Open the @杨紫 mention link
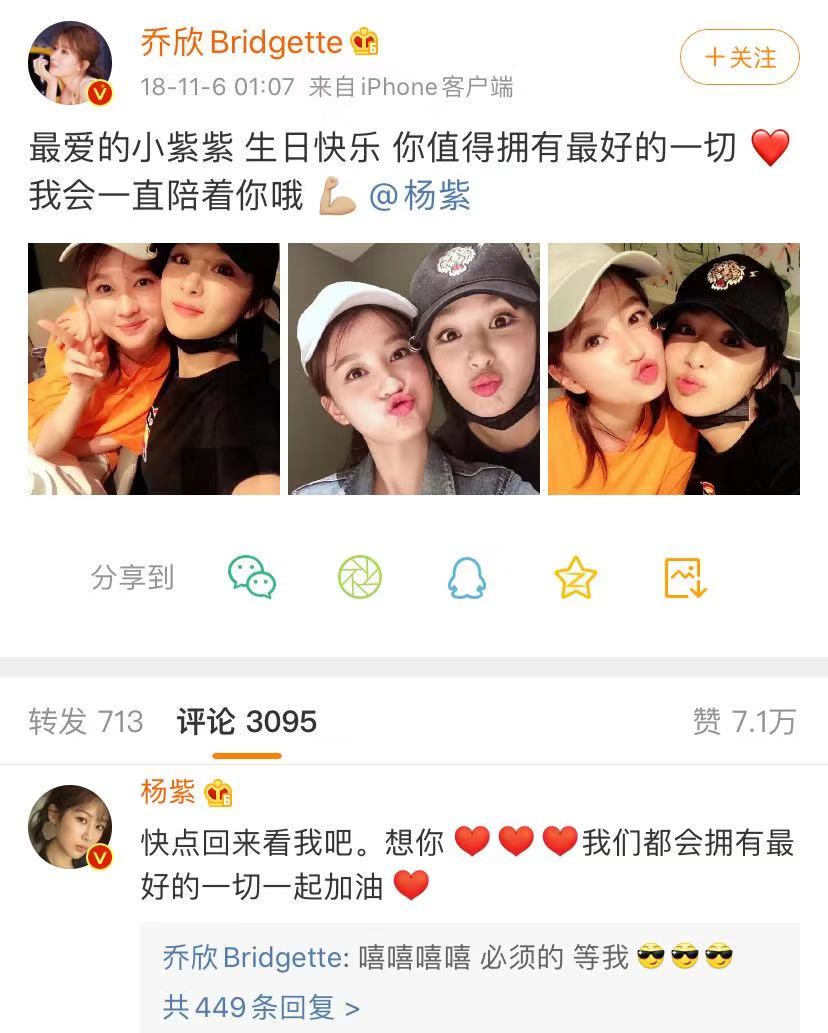The height and width of the screenshot is (1033, 828). tap(420, 196)
